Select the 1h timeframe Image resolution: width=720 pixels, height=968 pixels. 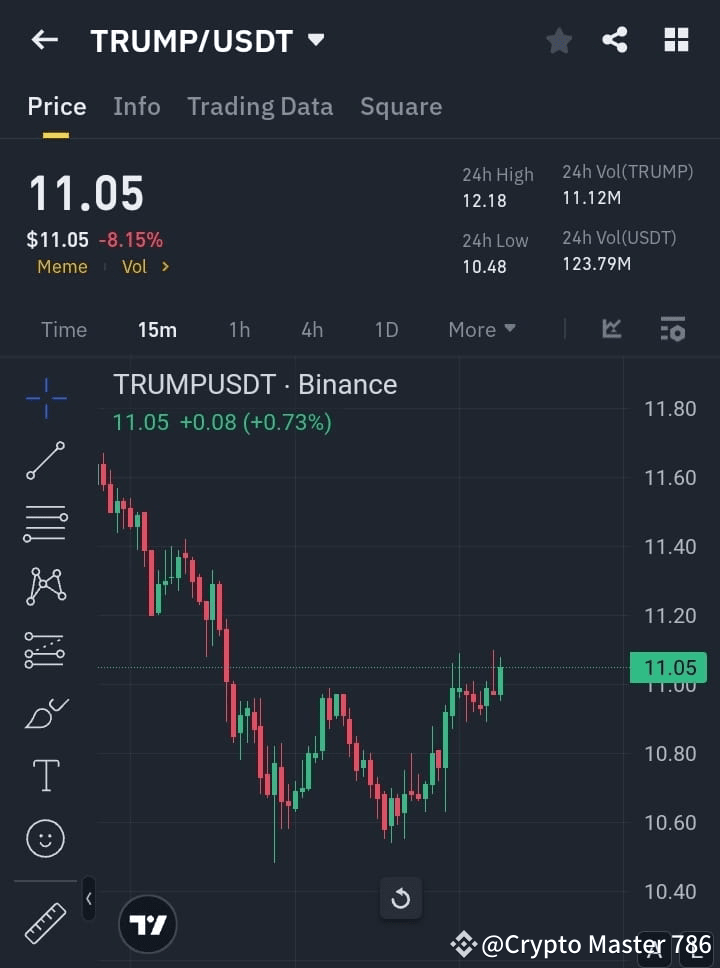tap(239, 329)
